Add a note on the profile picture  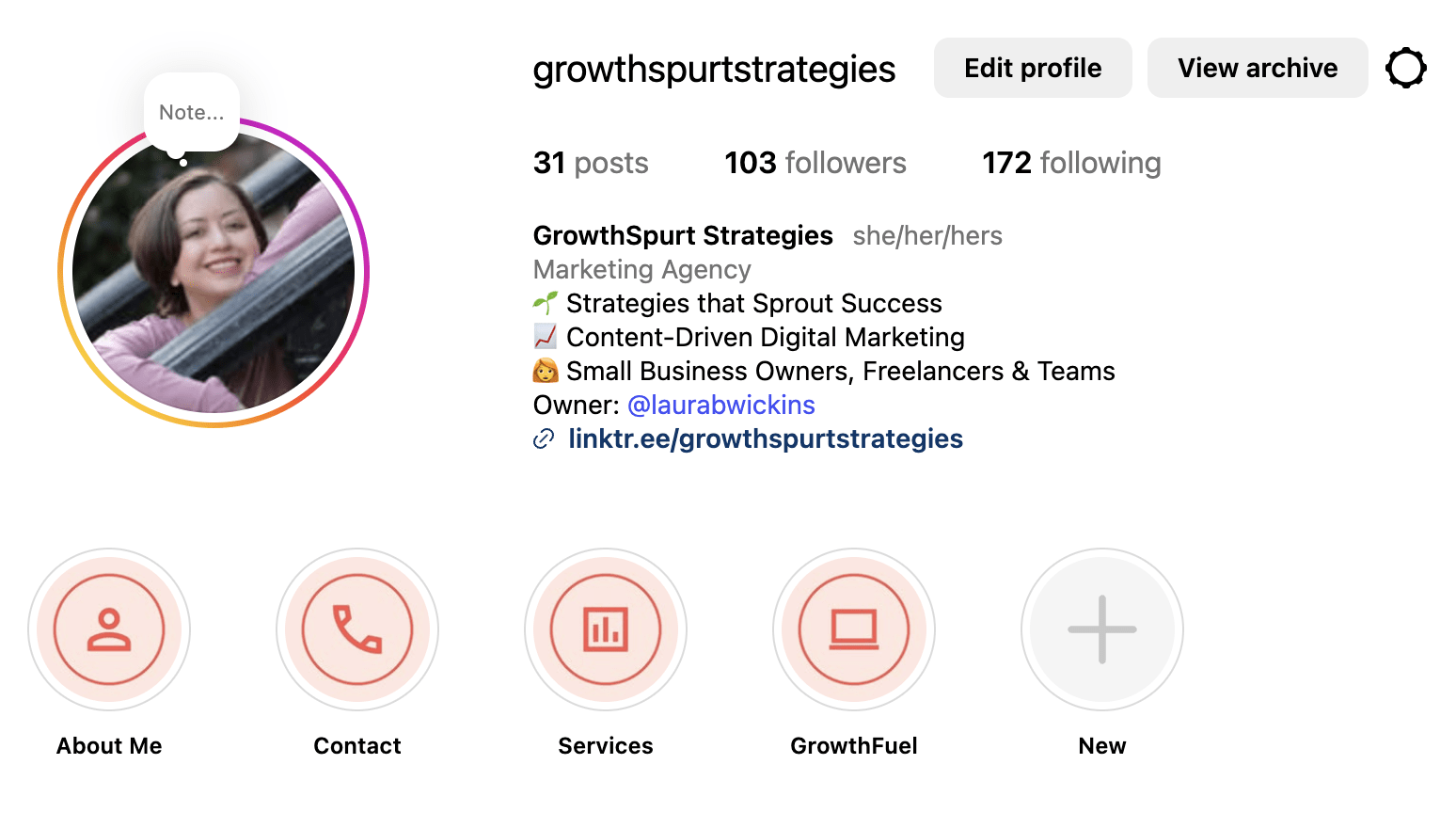[x=192, y=112]
